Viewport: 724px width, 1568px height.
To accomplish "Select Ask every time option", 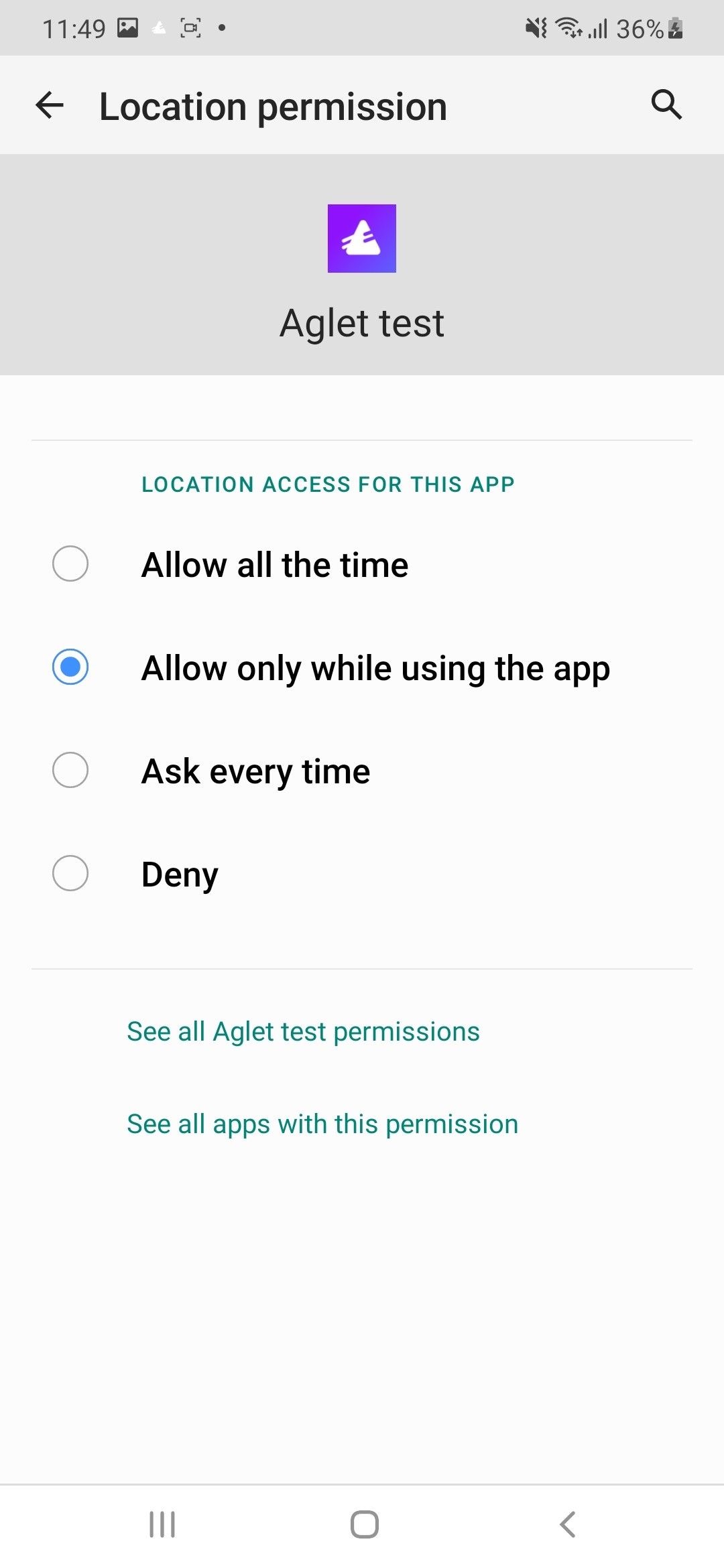I will click(362, 771).
